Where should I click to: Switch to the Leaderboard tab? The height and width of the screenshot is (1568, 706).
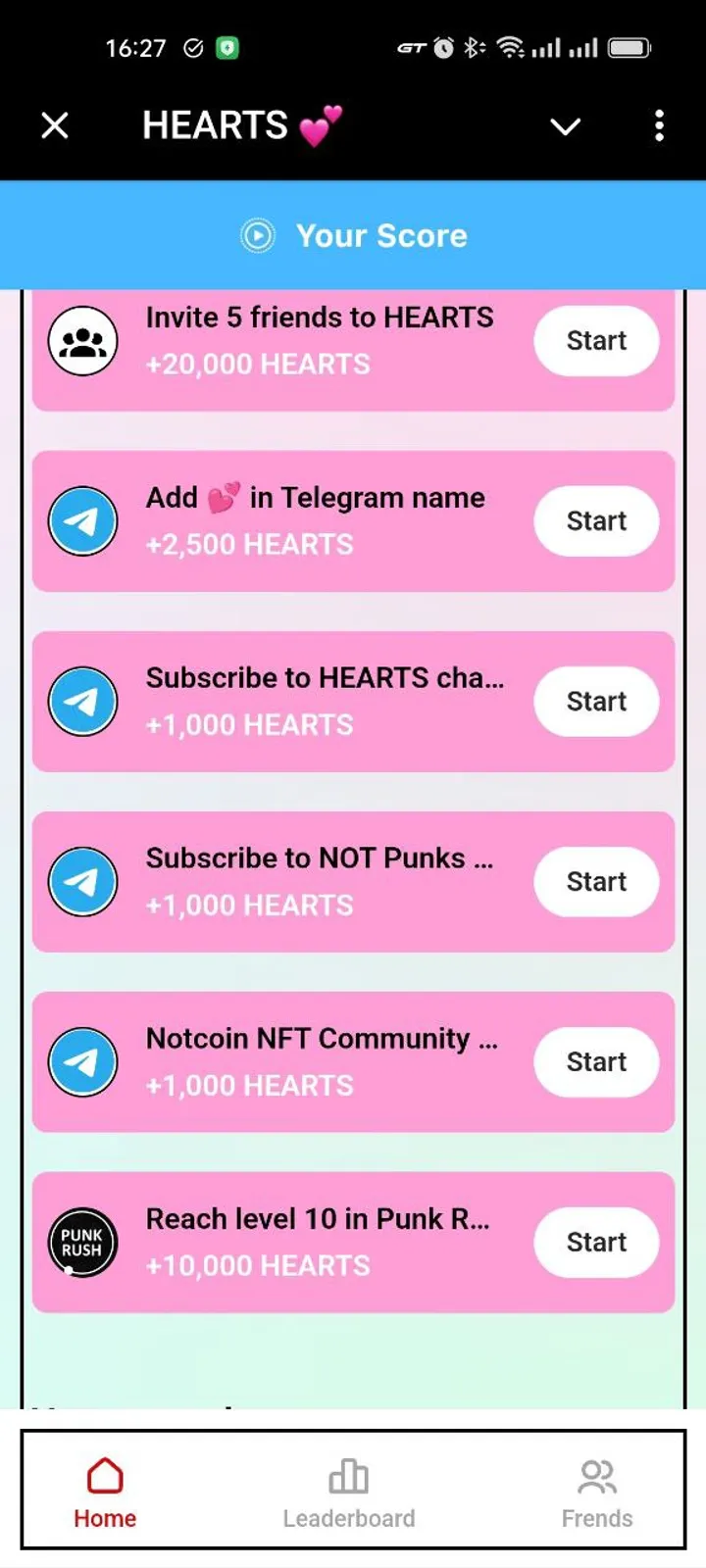click(348, 1490)
